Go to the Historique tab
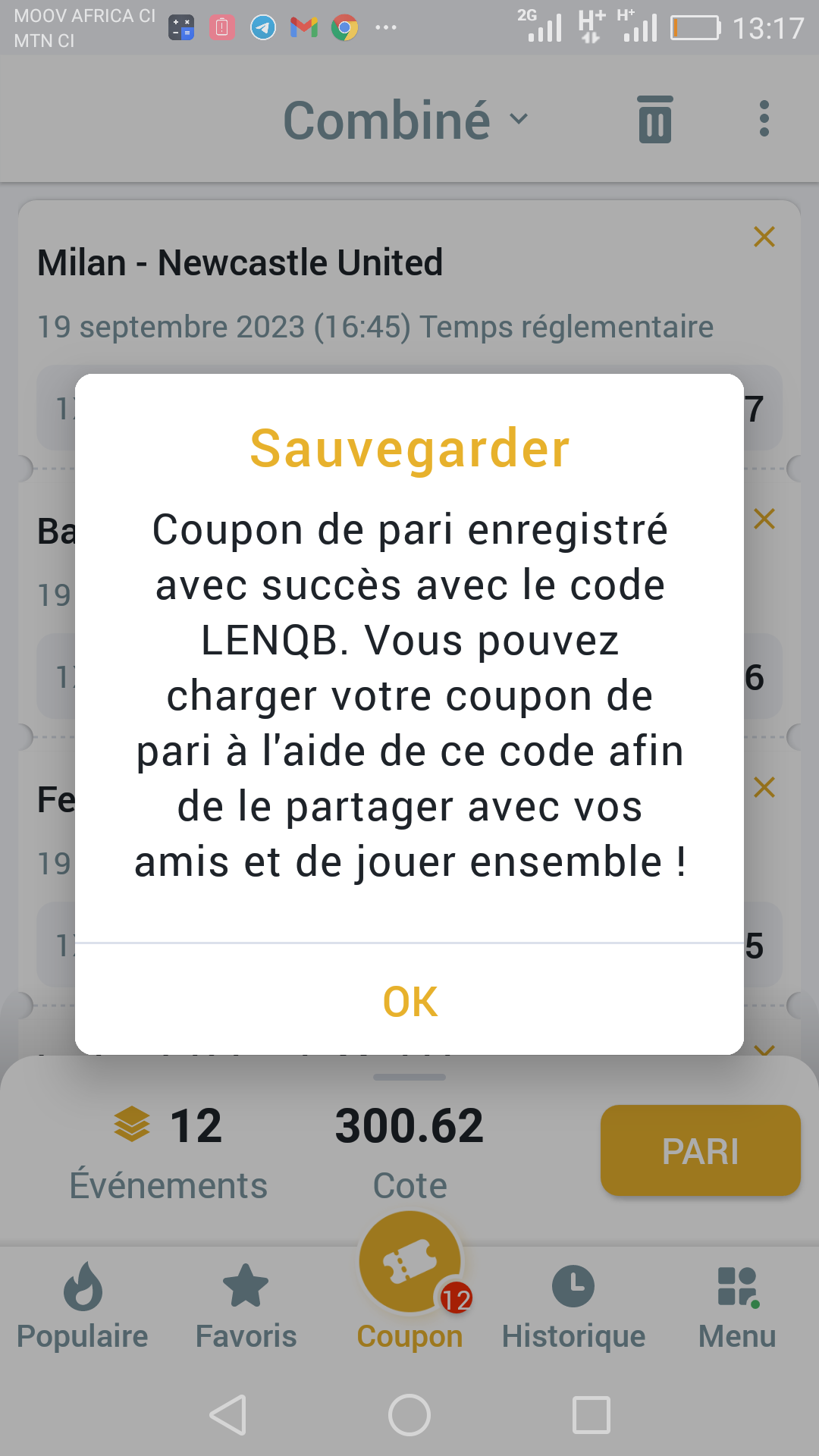The image size is (819, 1456). click(x=573, y=1306)
